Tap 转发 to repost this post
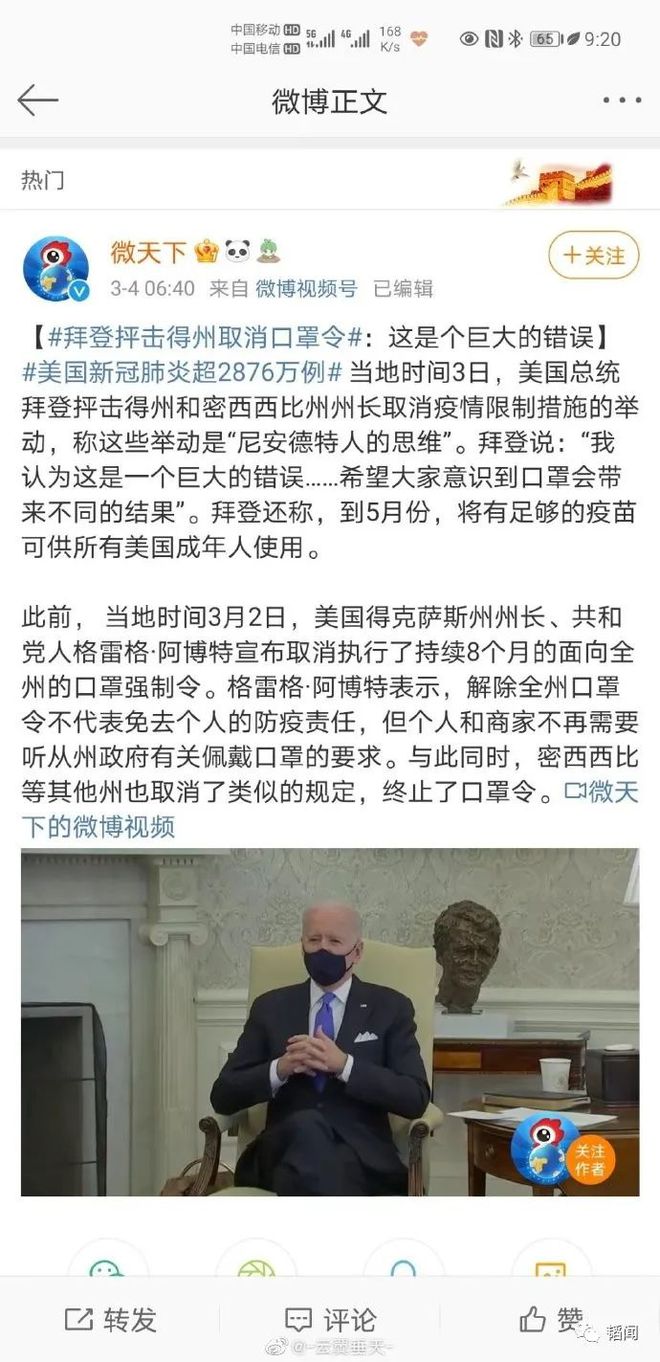Viewport: 660px width, 1362px height. [111, 1319]
